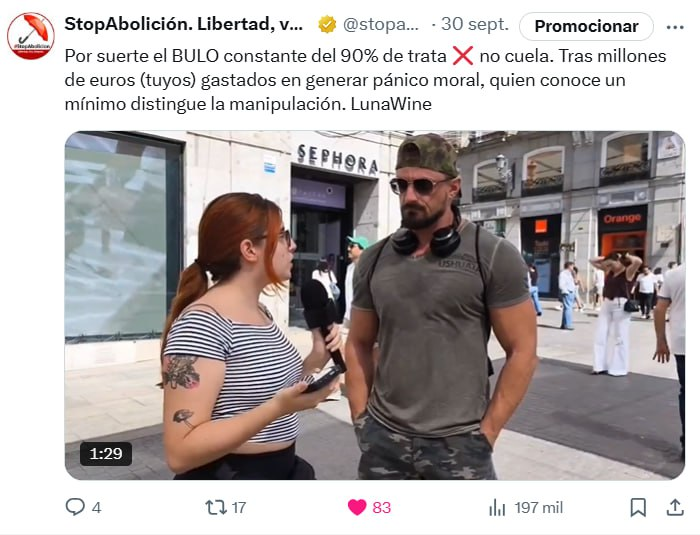Open StopAbolición's profile avatar
700x535 pixels.
[x=30, y=36]
